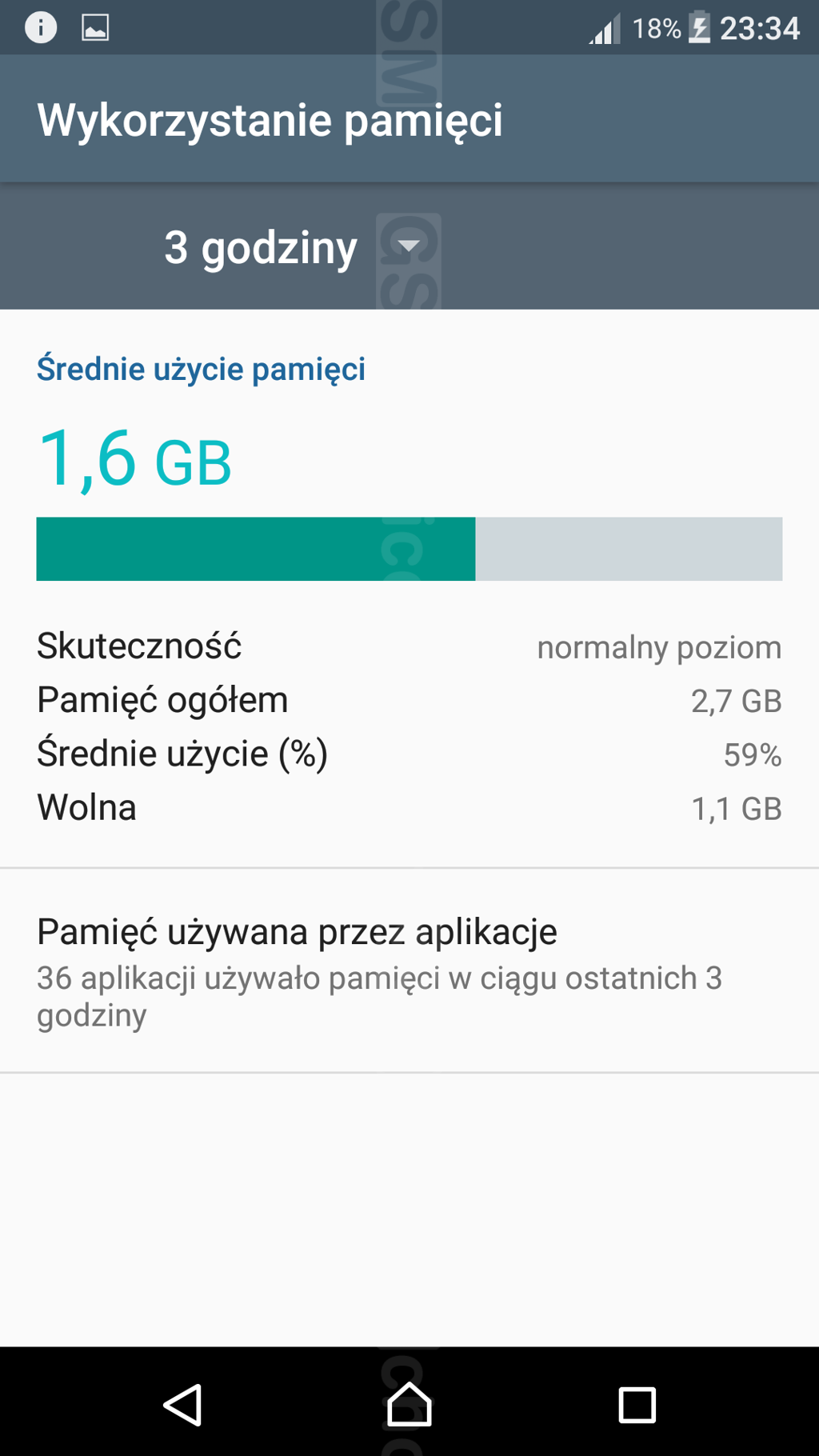
Task: Open the "3 godziny" time range dropdown
Action: pos(292,247)
